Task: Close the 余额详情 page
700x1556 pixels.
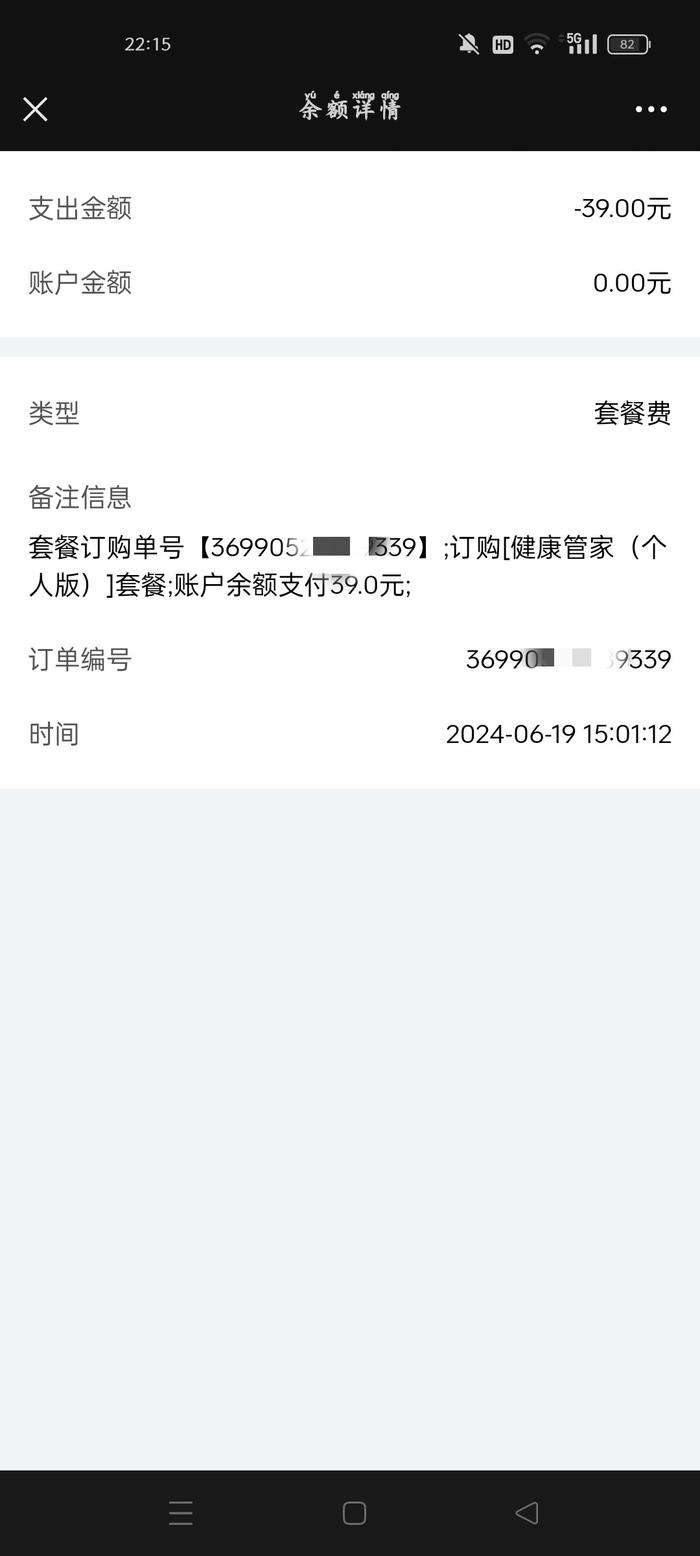Action: pyautogui.click(x=35, y=109)
